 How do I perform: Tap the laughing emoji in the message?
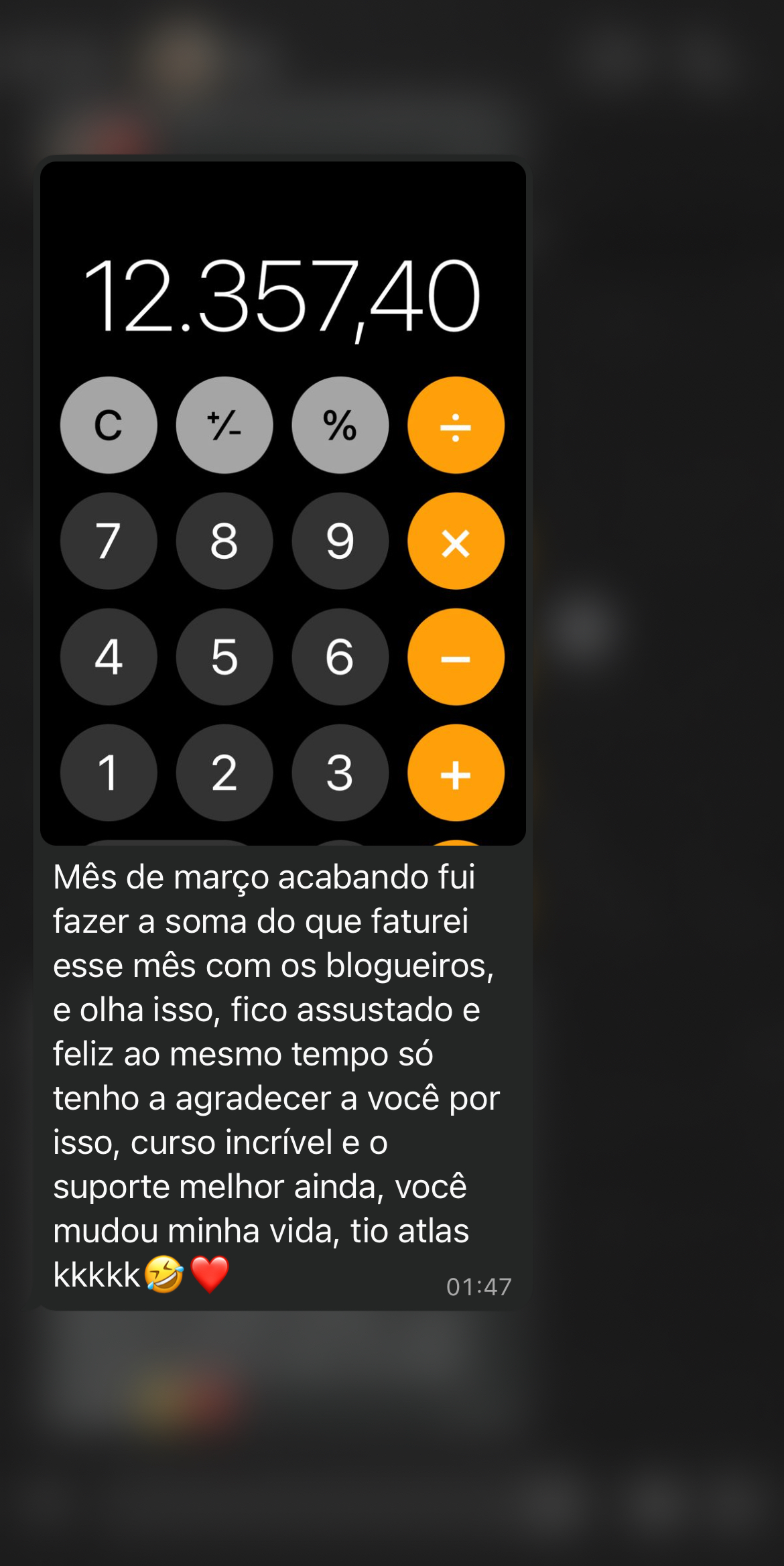162,1275
